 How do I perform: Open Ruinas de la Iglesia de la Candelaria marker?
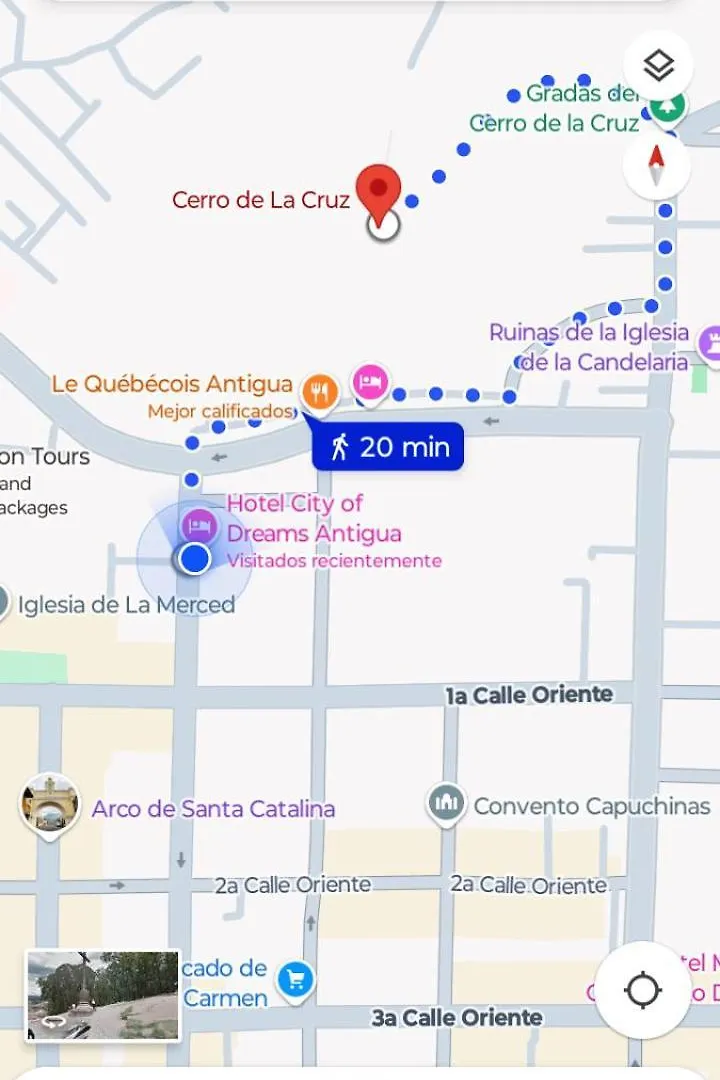pos(710,343)
